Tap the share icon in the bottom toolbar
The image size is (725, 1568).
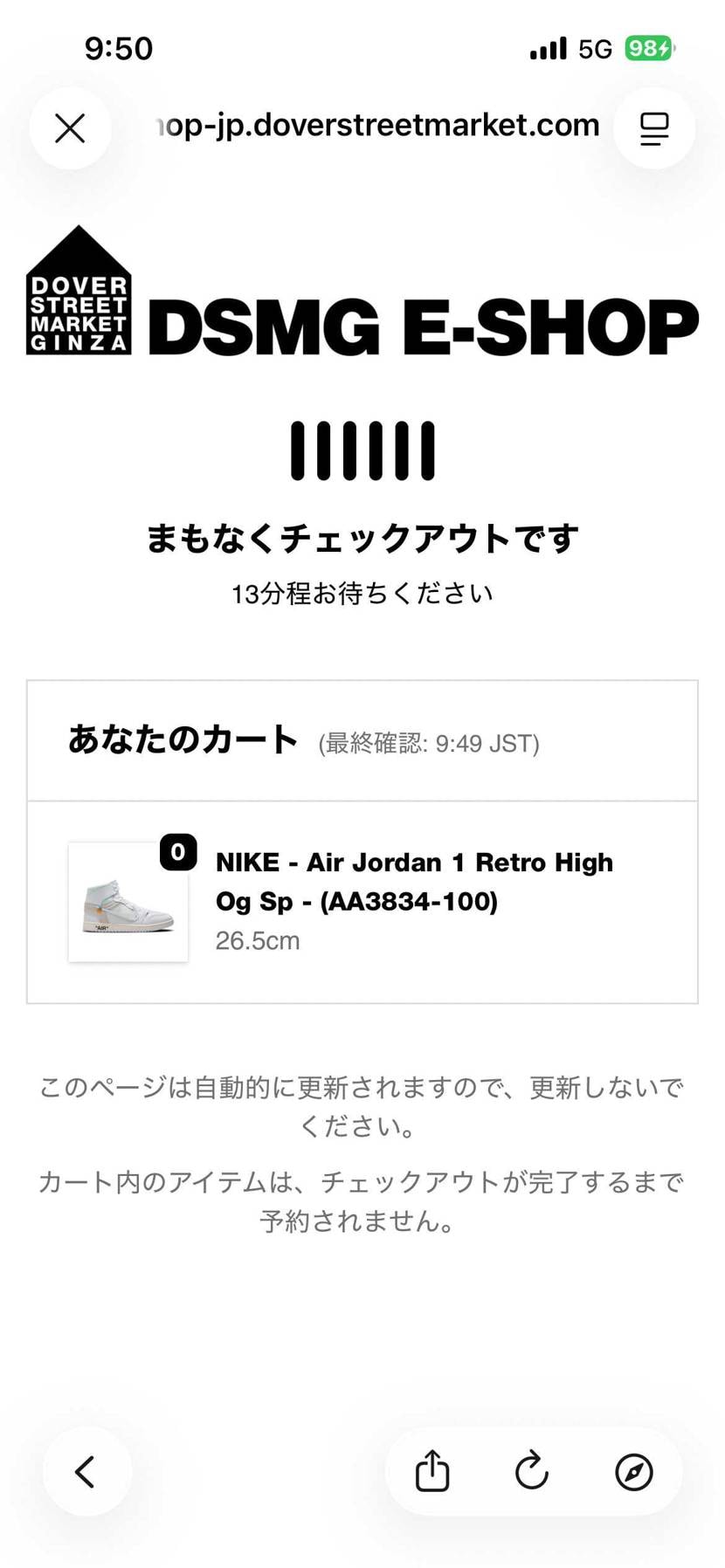click(x=432, y=1471)
